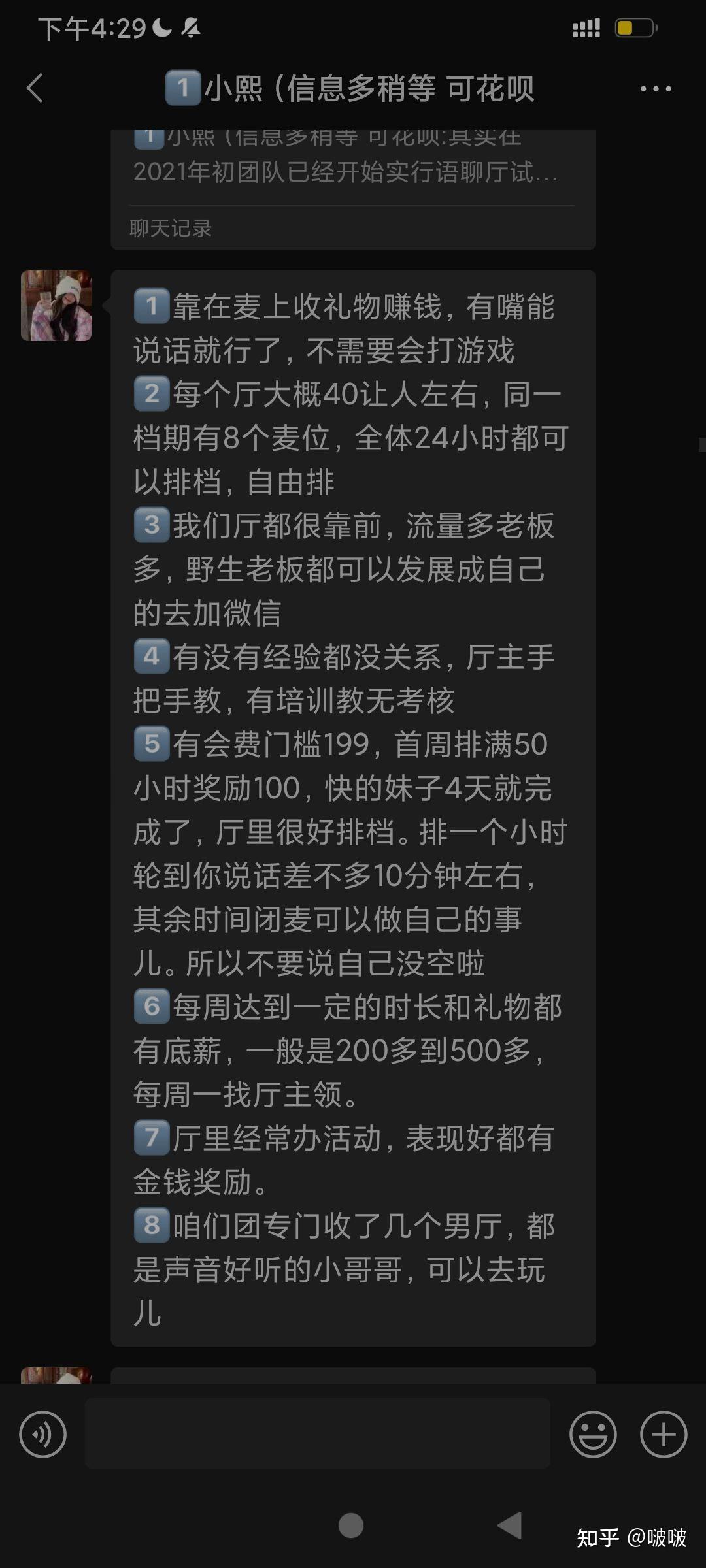Tap the system back triangle
This screenshot has height=1568, width=706.
point(510,1526)
